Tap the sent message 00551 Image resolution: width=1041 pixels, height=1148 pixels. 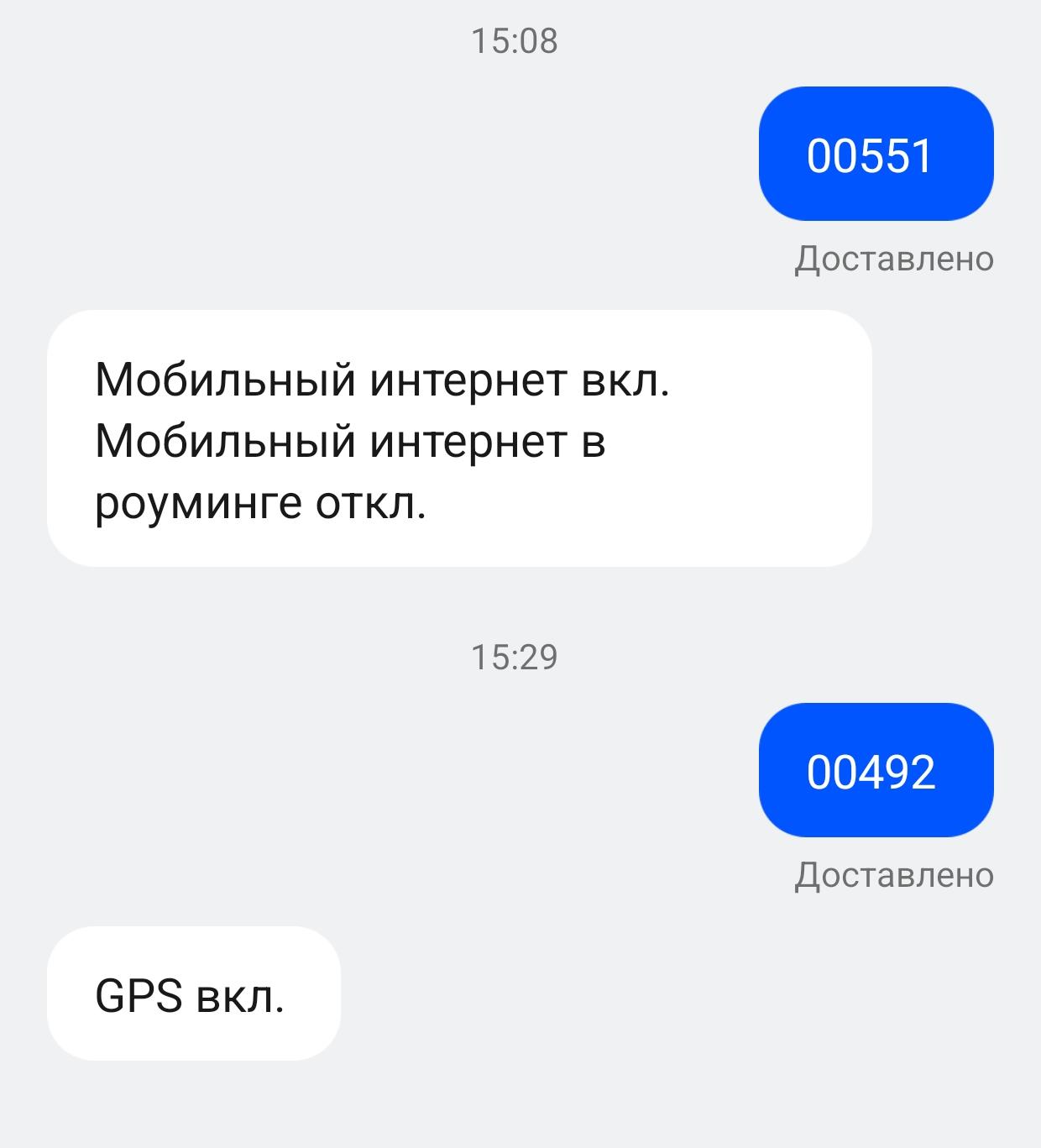coord(875,155)
